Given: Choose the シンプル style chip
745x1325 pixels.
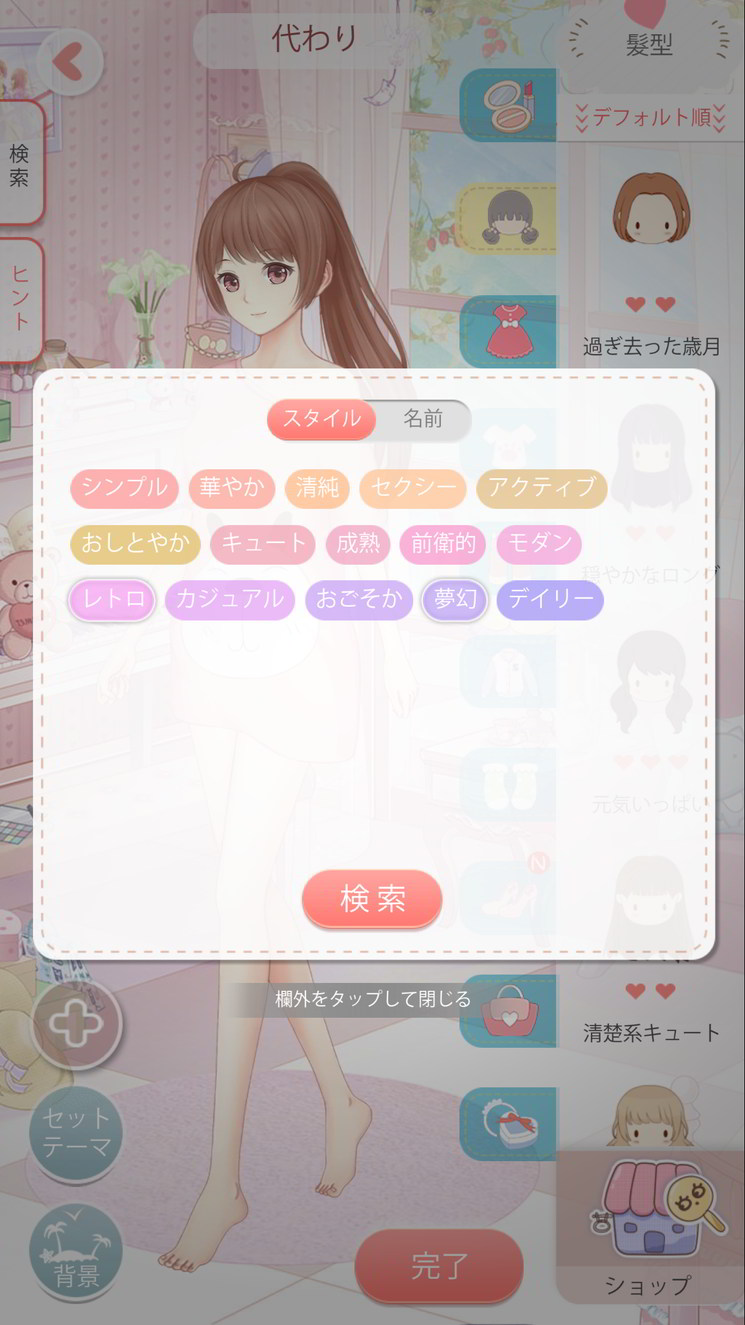Looking at the screenshot, I should point(125,488).
